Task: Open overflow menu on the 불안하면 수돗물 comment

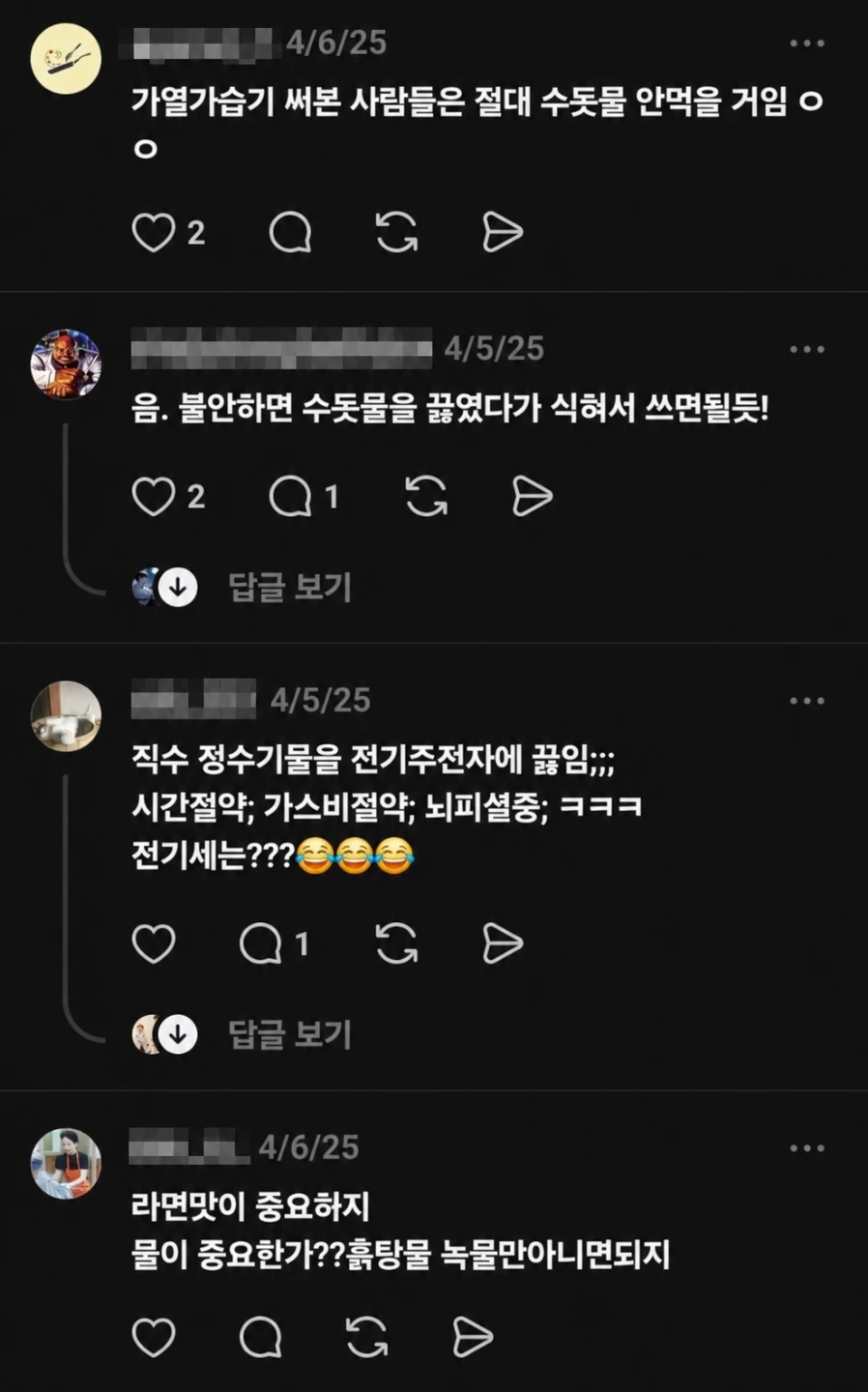Action: pos(807,349)
